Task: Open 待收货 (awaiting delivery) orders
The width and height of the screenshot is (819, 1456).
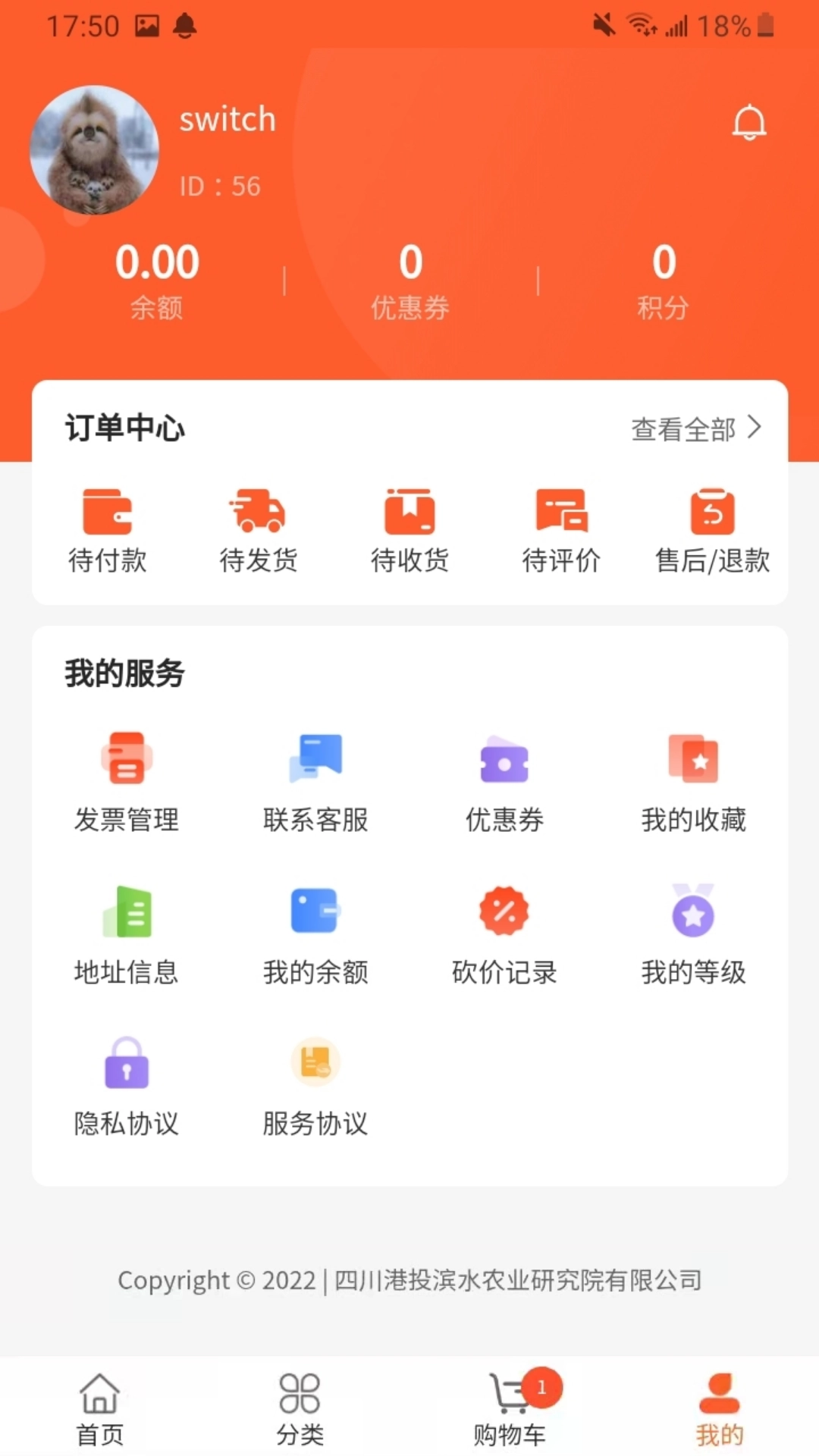Action: (x=409, y=531)
